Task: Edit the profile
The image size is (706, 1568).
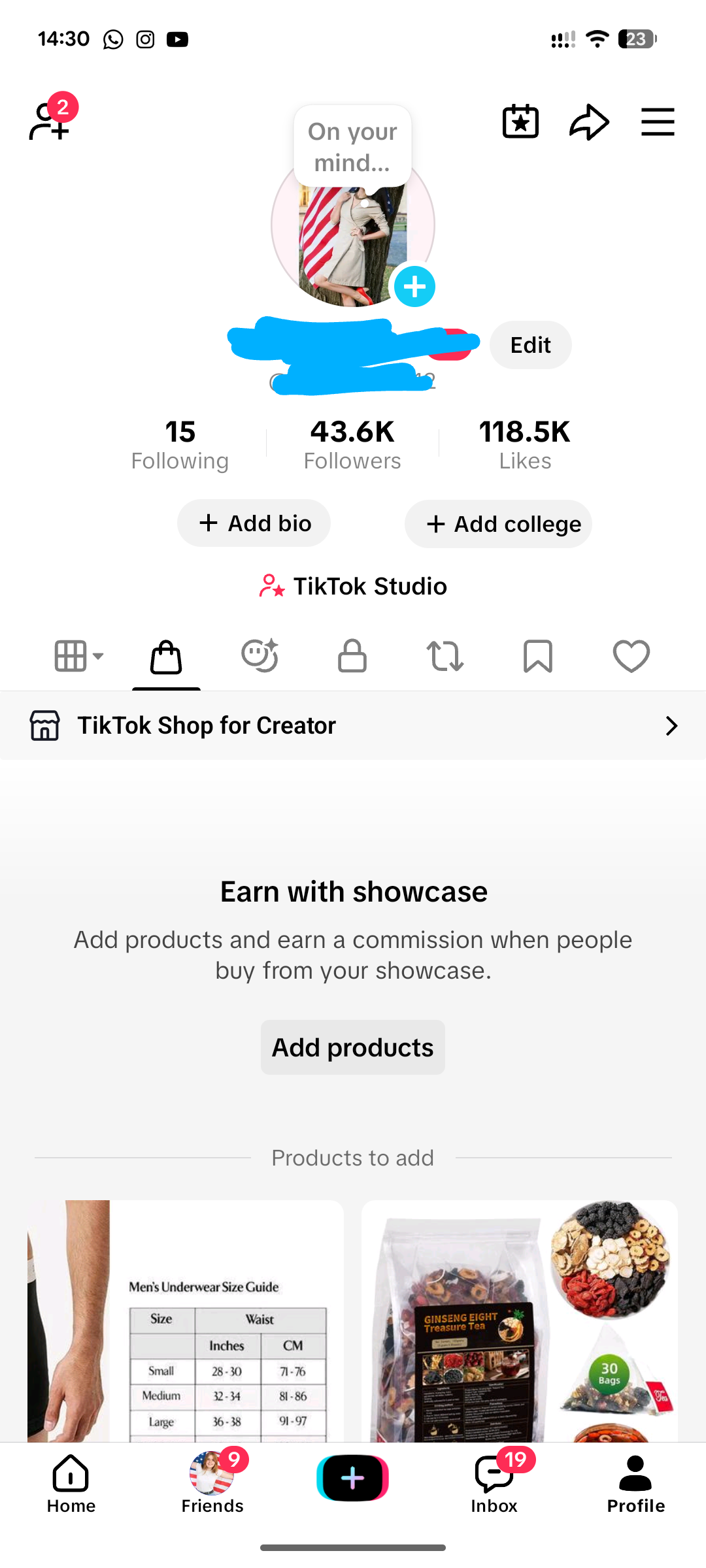Action: [530, 345]
